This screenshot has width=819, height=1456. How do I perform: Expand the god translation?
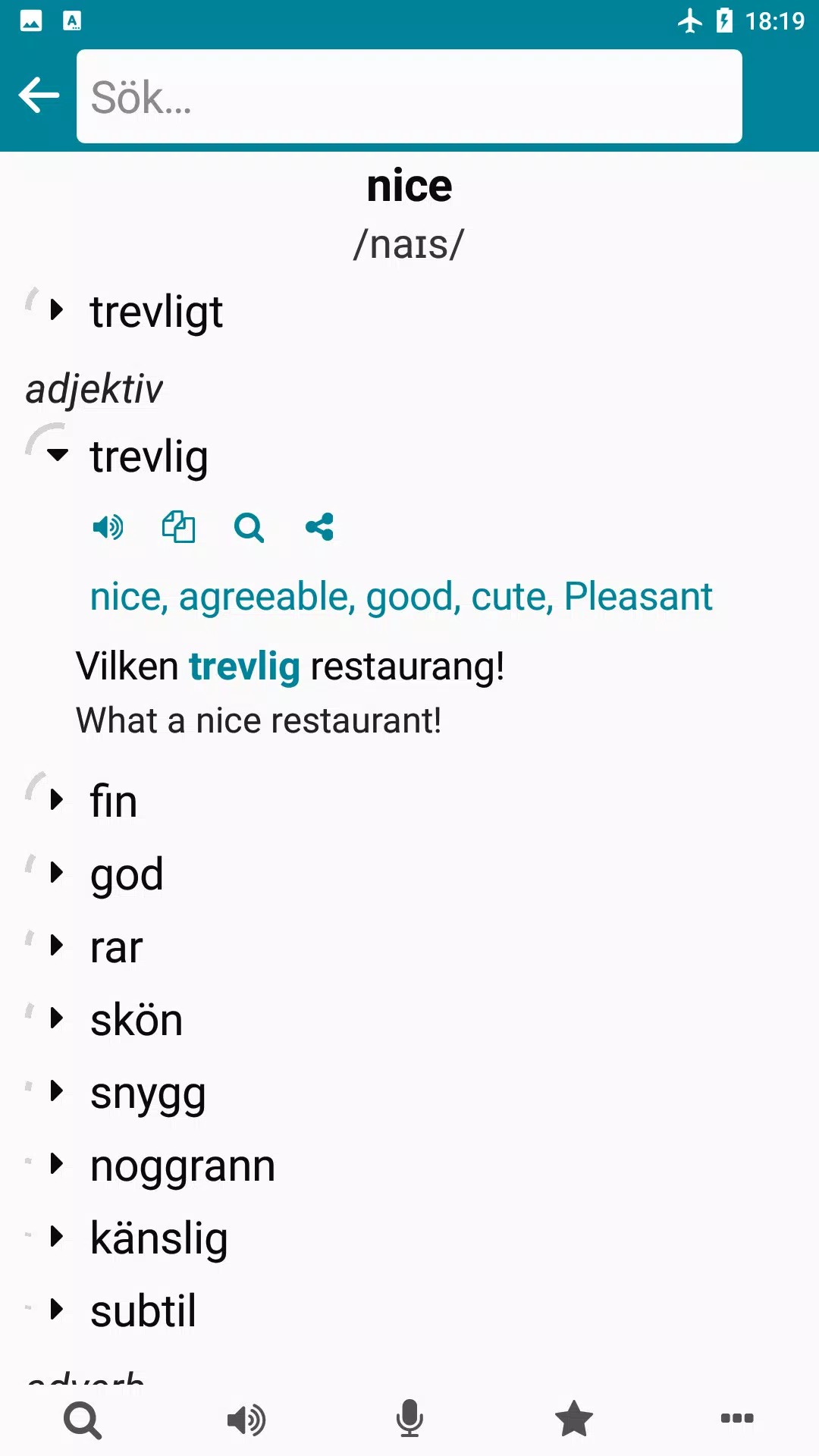click(x=57, y=873)
